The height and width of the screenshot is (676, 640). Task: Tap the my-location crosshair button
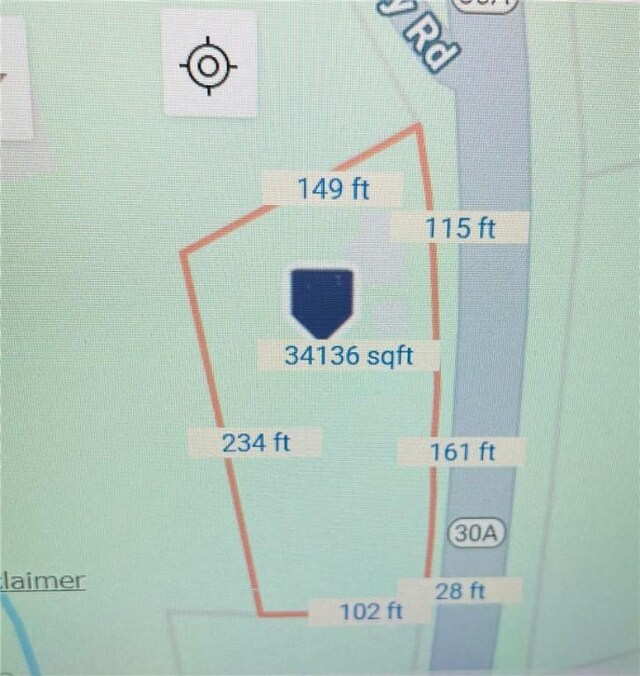point(209,66)
